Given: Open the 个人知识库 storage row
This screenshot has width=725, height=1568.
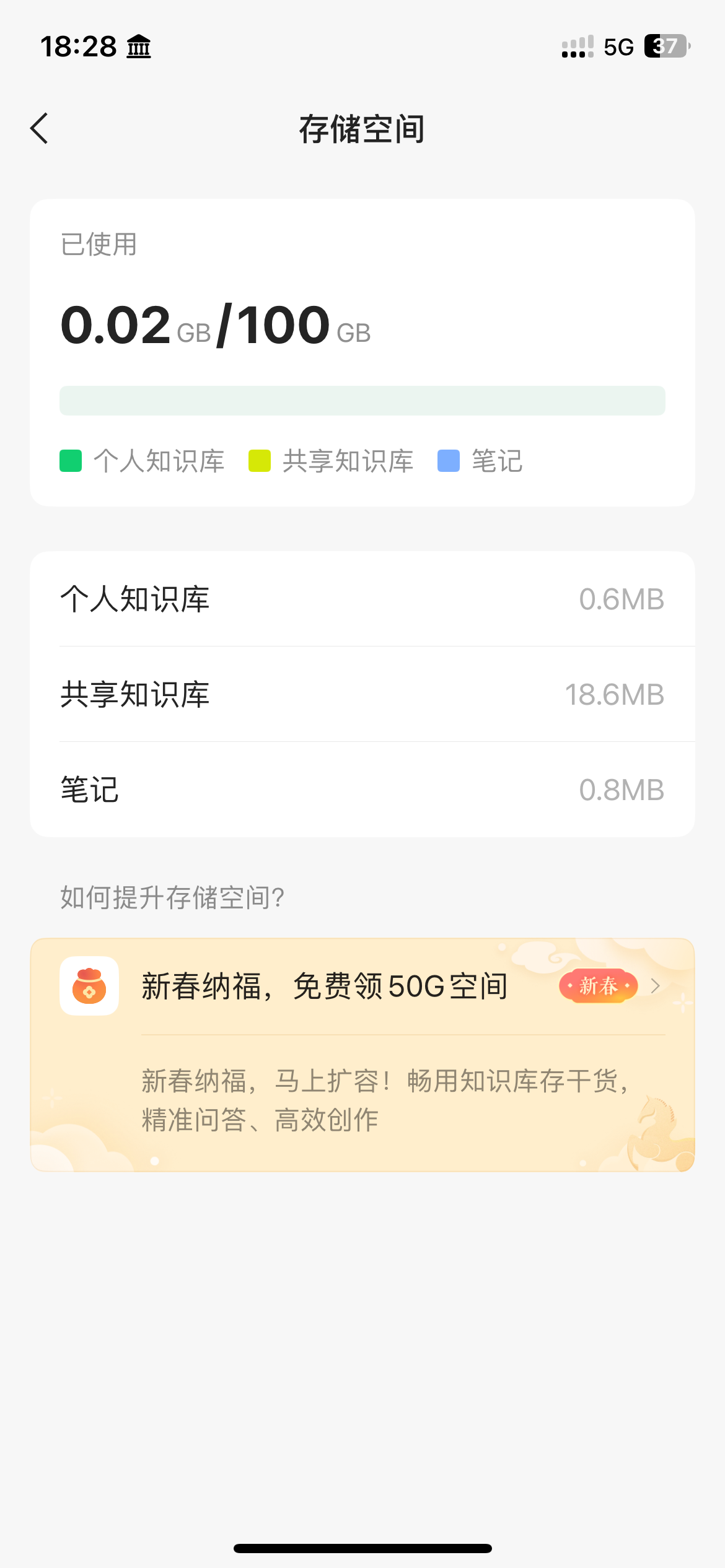Looking at the screenshot, I should tap(362, 599).
